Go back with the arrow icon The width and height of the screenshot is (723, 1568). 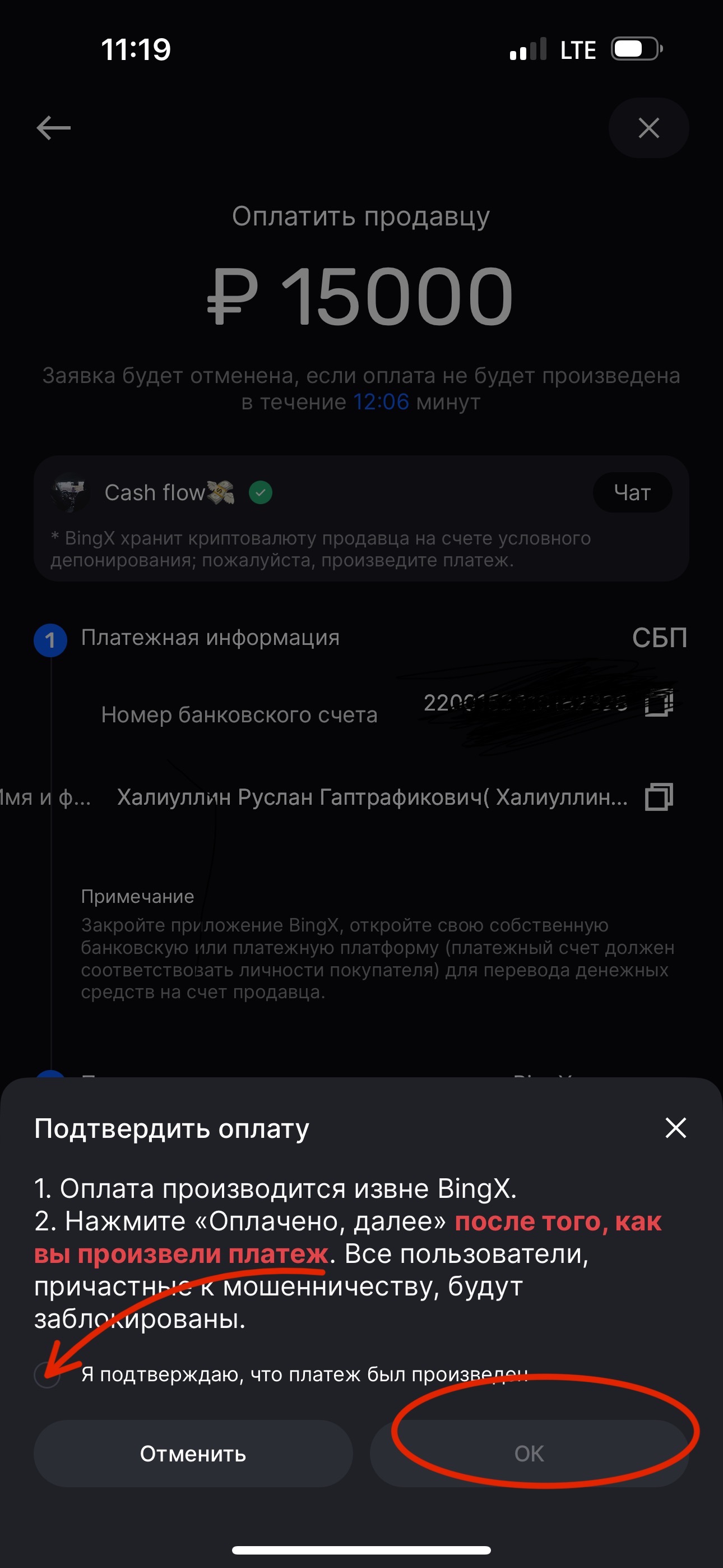pyautogui.click(x=54, y=128)
